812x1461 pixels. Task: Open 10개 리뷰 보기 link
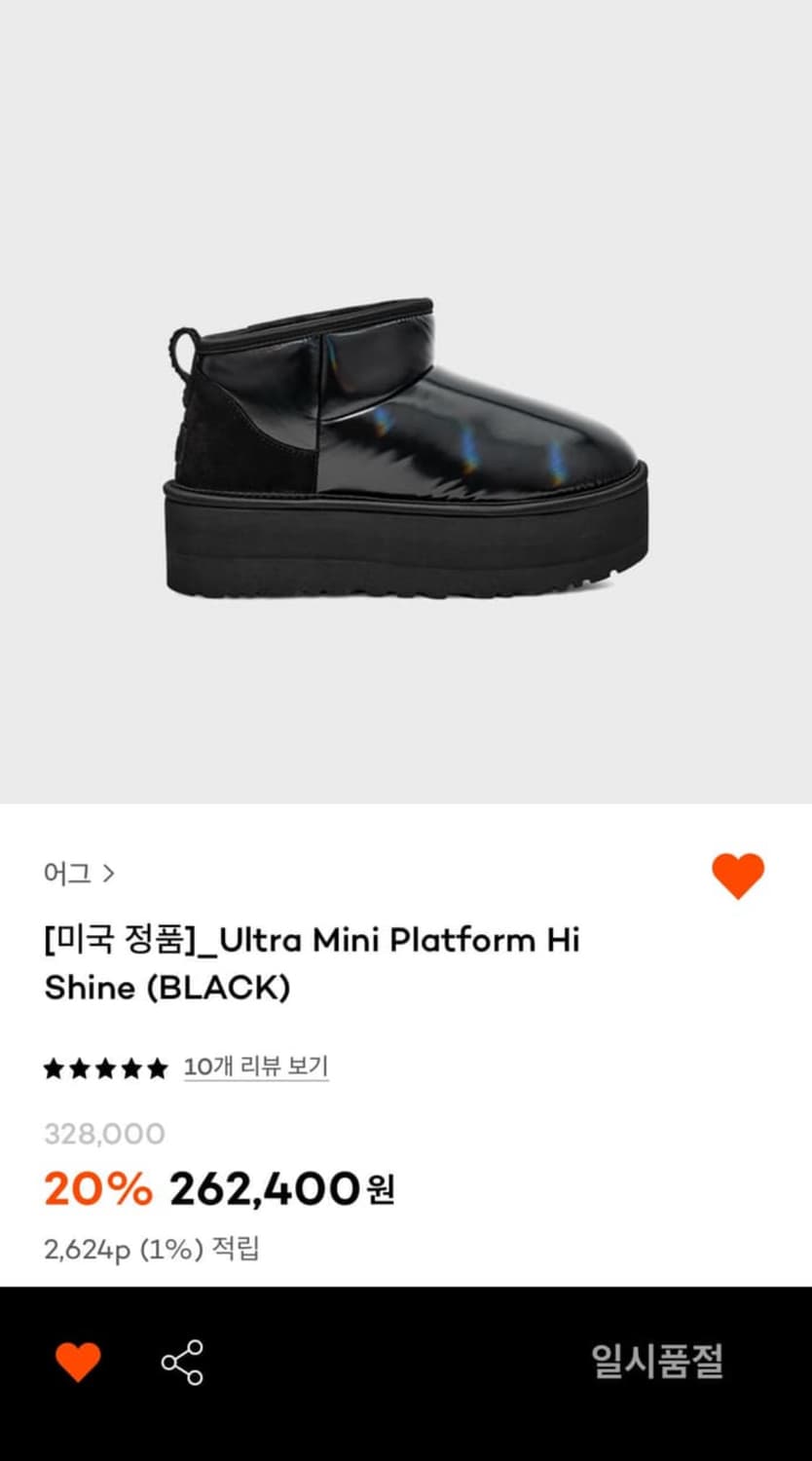point(255,1067)
